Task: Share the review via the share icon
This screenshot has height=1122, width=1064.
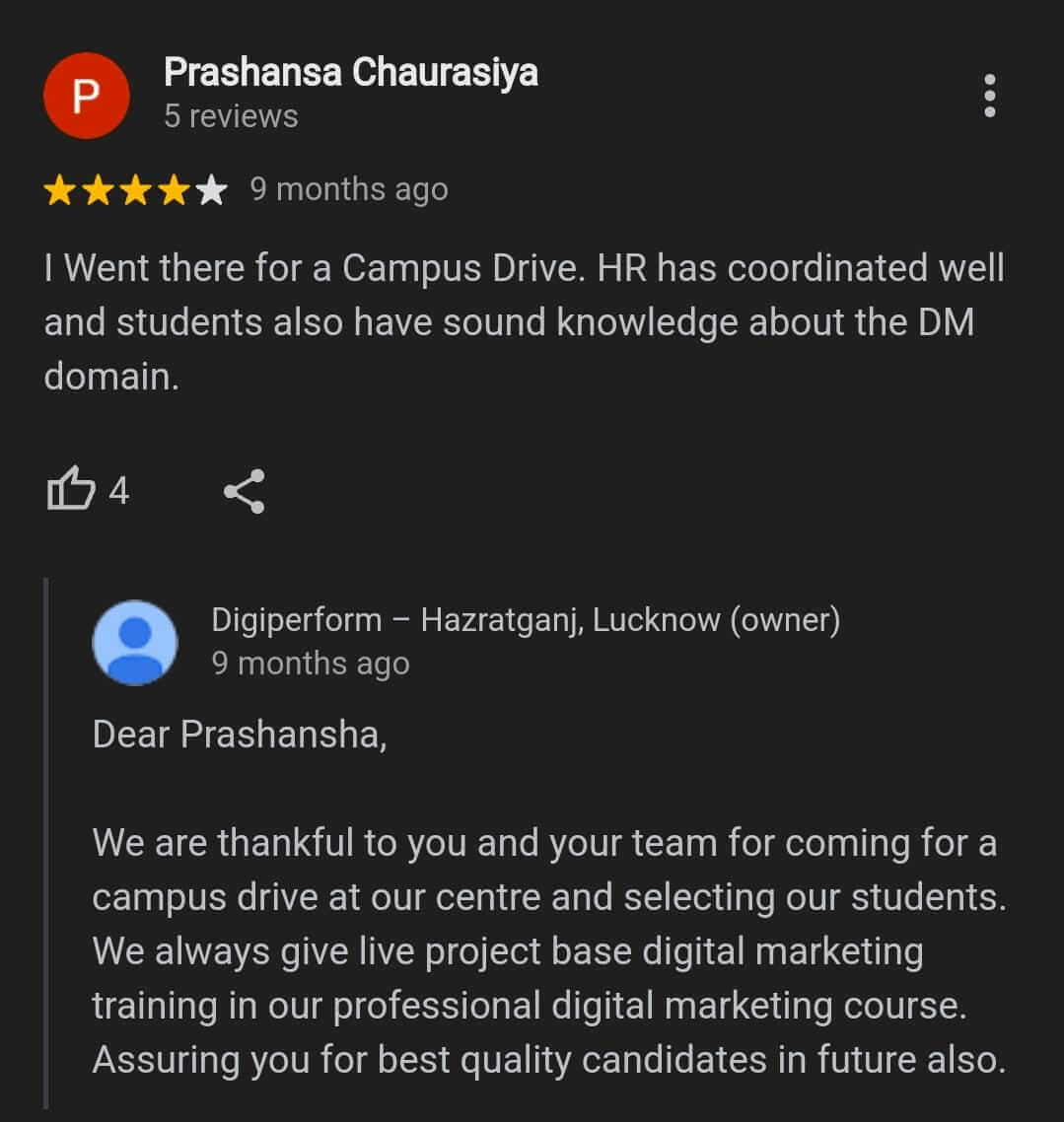Action: (x=244, y=490)
